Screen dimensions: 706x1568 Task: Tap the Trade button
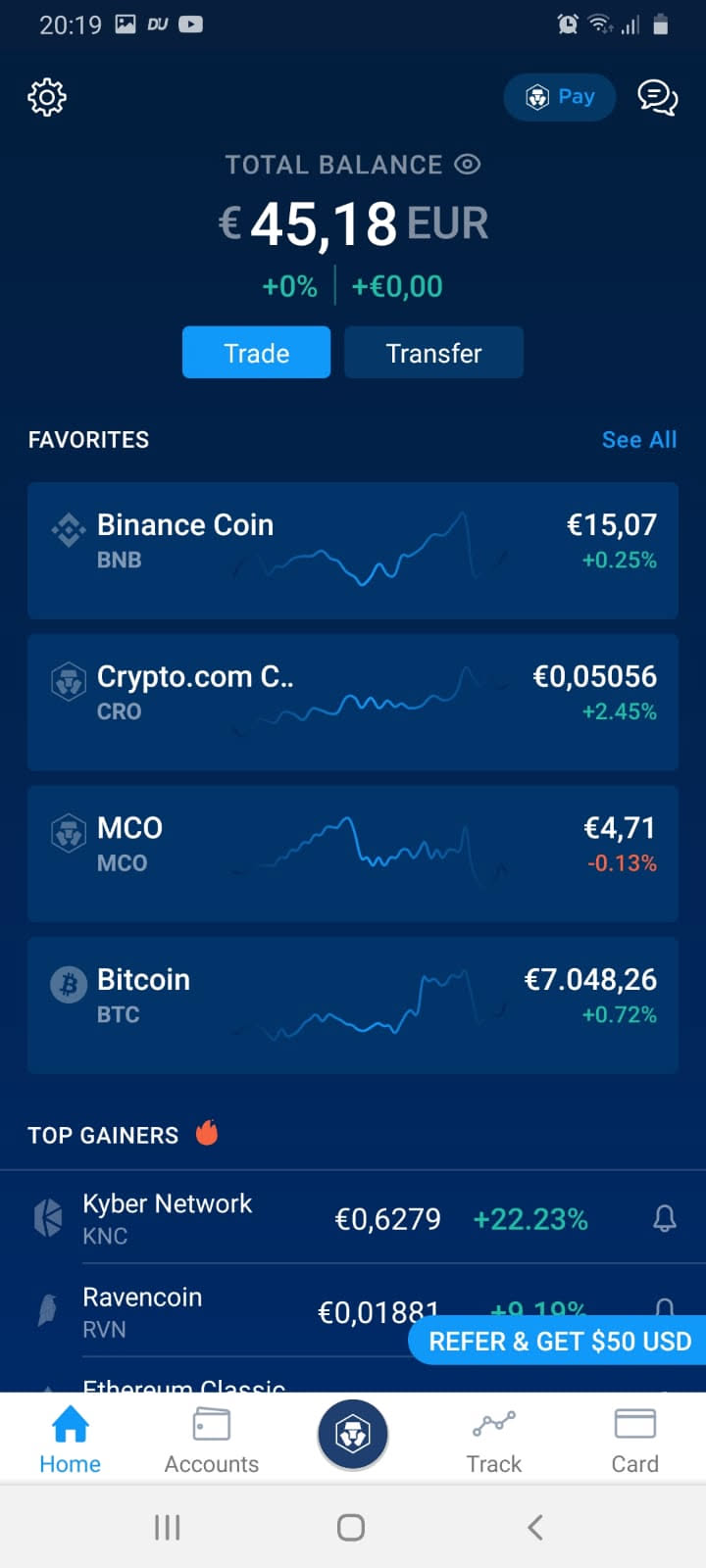(x=256, y=353)
